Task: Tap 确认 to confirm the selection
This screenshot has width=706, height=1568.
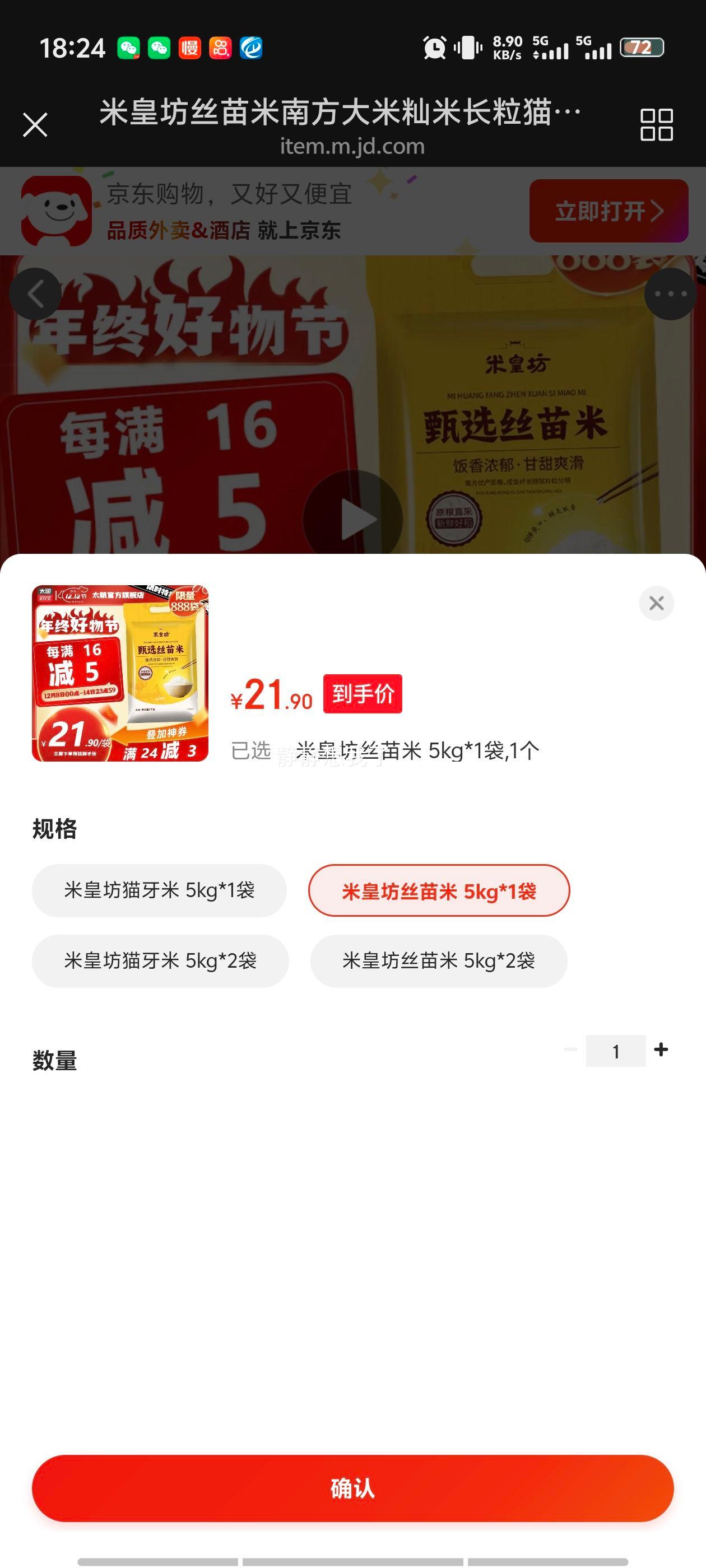Action: [x=352, y=1490]
